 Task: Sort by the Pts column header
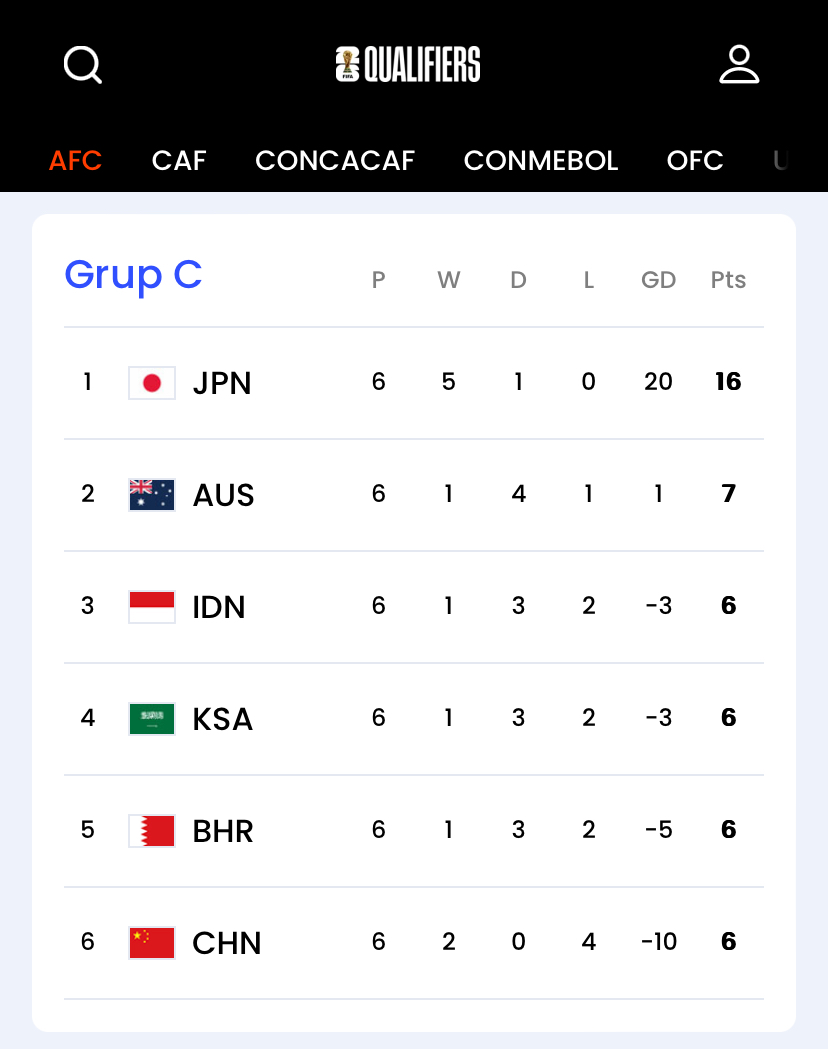coord(728,280)
